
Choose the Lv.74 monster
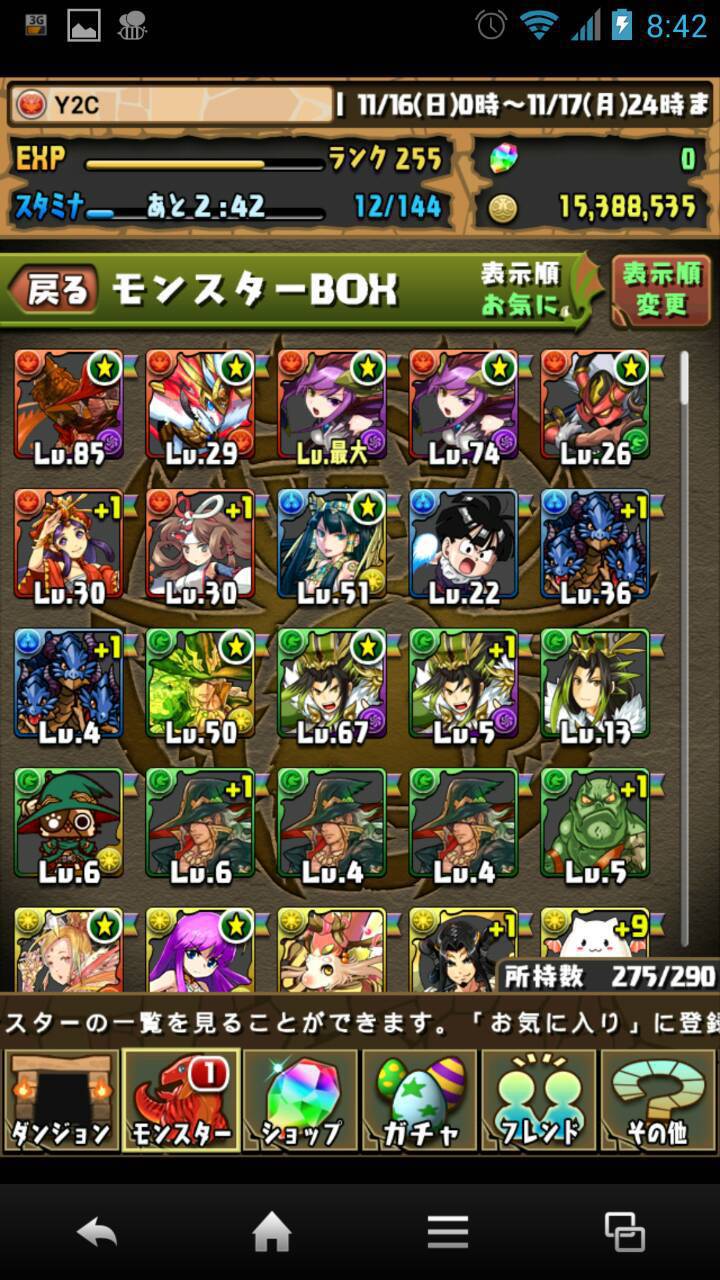tap(463, 408)
